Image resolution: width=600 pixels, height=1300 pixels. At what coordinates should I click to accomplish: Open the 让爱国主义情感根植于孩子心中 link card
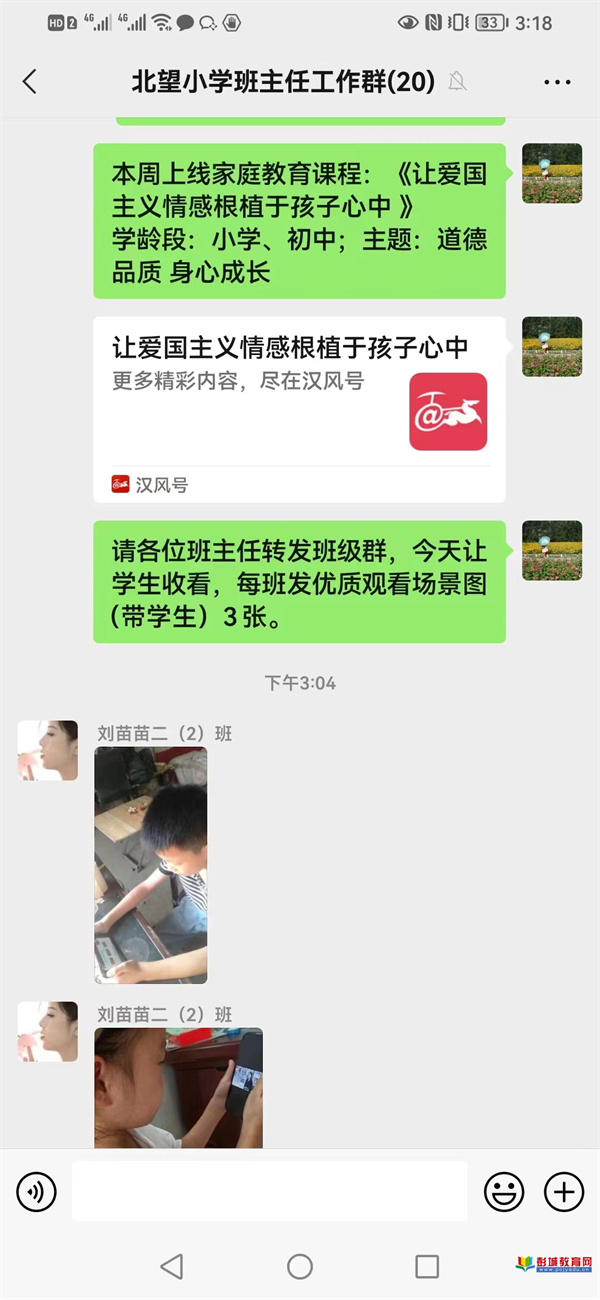pos(299,410)
